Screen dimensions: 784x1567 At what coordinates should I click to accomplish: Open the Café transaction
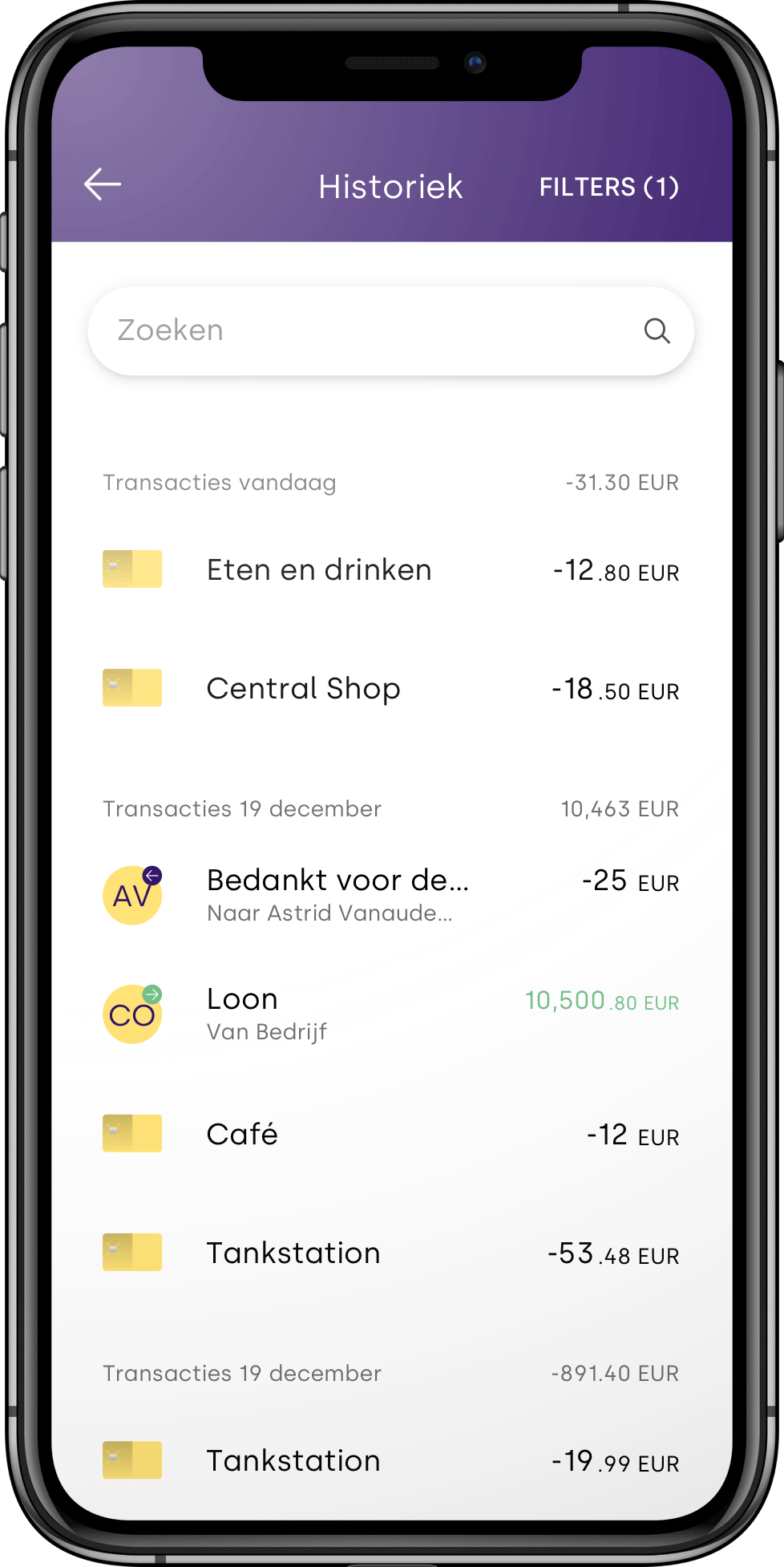[x=390, y=1134]
